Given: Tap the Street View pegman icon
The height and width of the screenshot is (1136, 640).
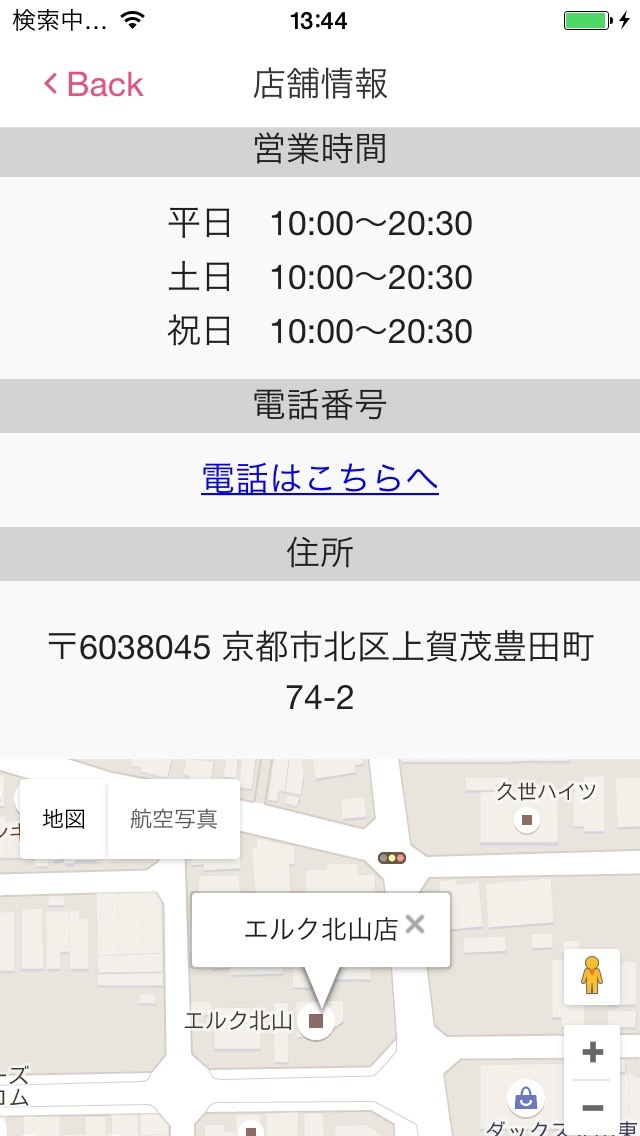Looking at the screenshot, I should pyautogui.click(x=592, y=976).
